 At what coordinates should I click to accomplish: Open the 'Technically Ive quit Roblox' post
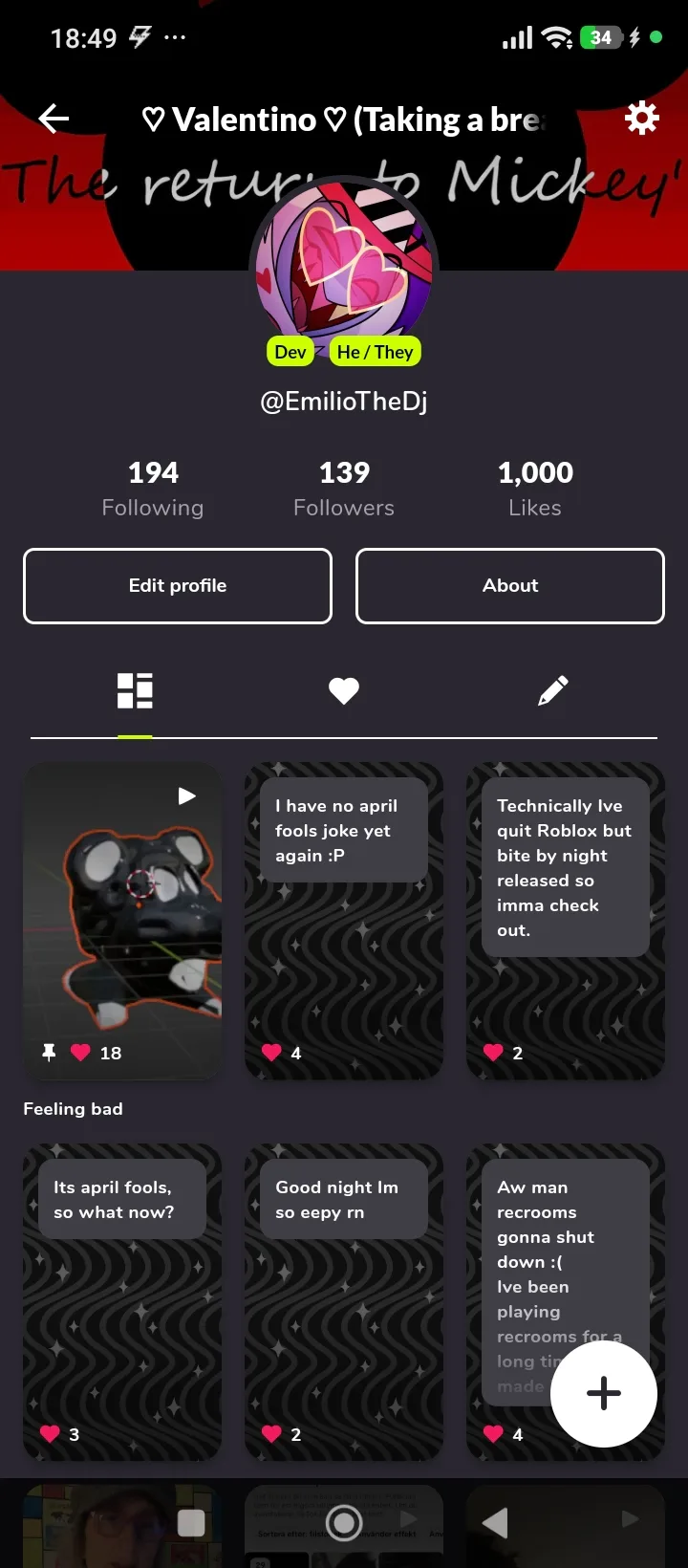pyautogui.click(x=566, y=922)
